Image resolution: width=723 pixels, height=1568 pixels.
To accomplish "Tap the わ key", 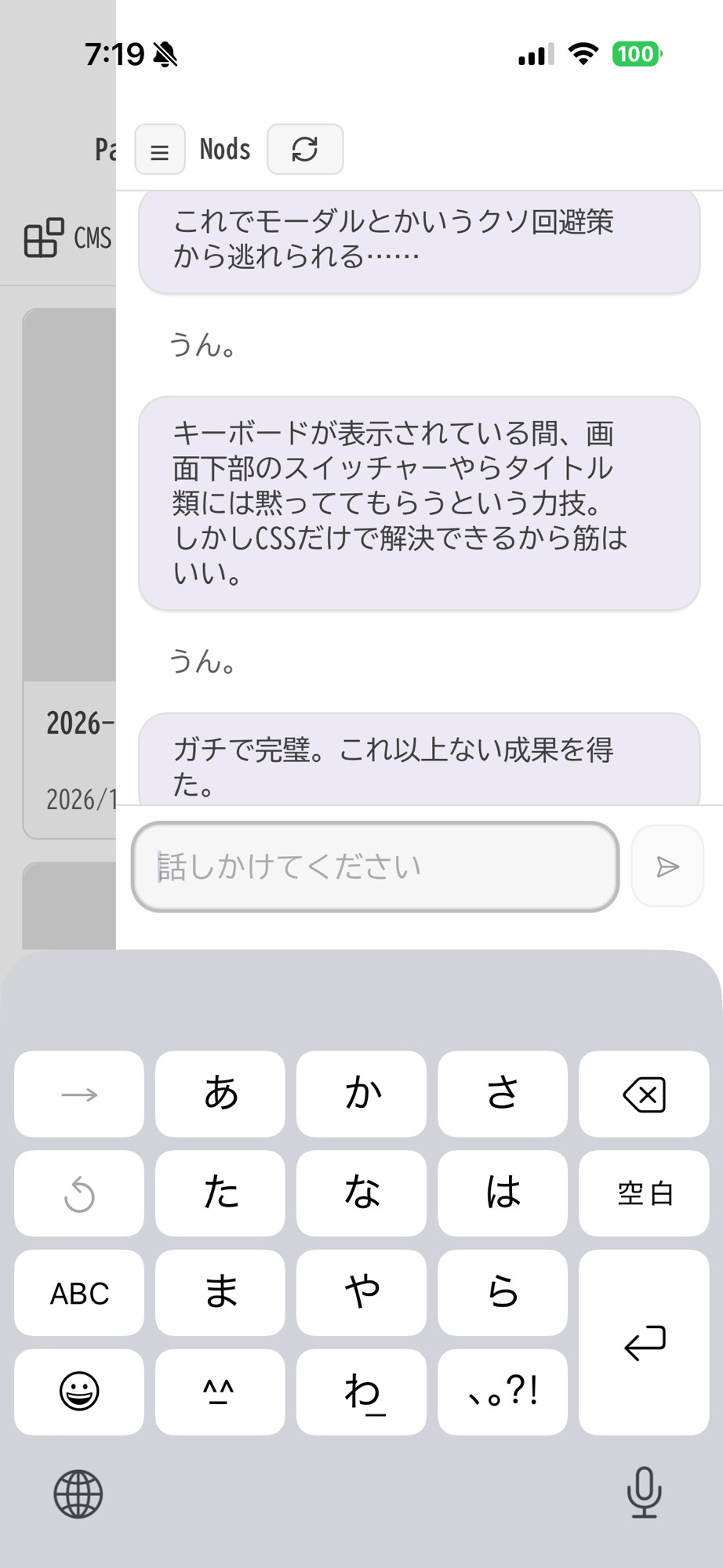I will click(361, 1392).
